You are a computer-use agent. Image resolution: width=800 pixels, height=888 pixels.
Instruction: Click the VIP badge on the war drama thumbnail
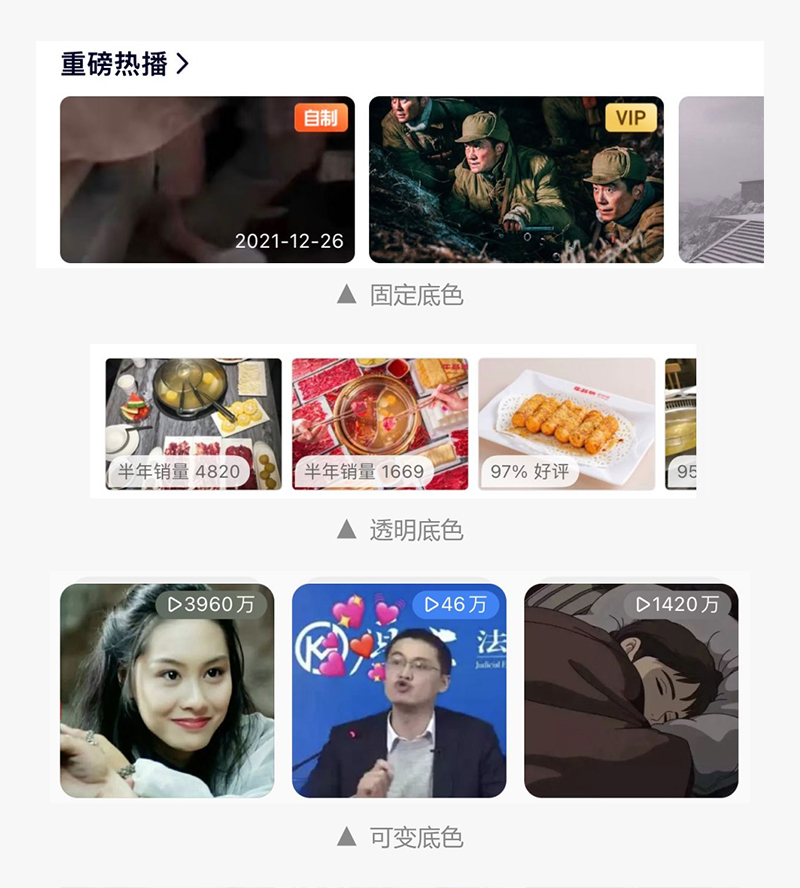[x=632, y=118]
